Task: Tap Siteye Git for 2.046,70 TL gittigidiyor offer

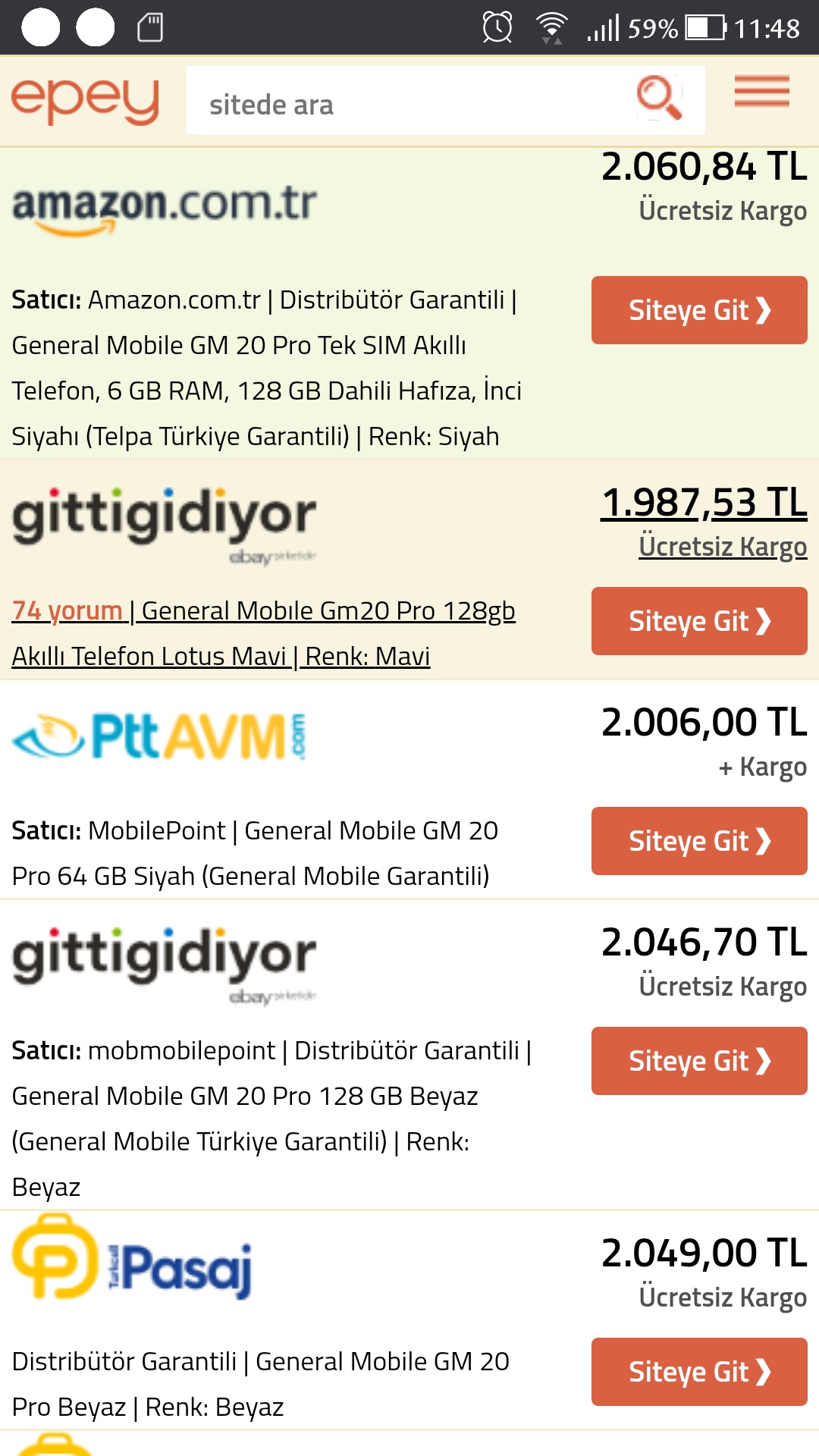Action: coord(699,1061)
